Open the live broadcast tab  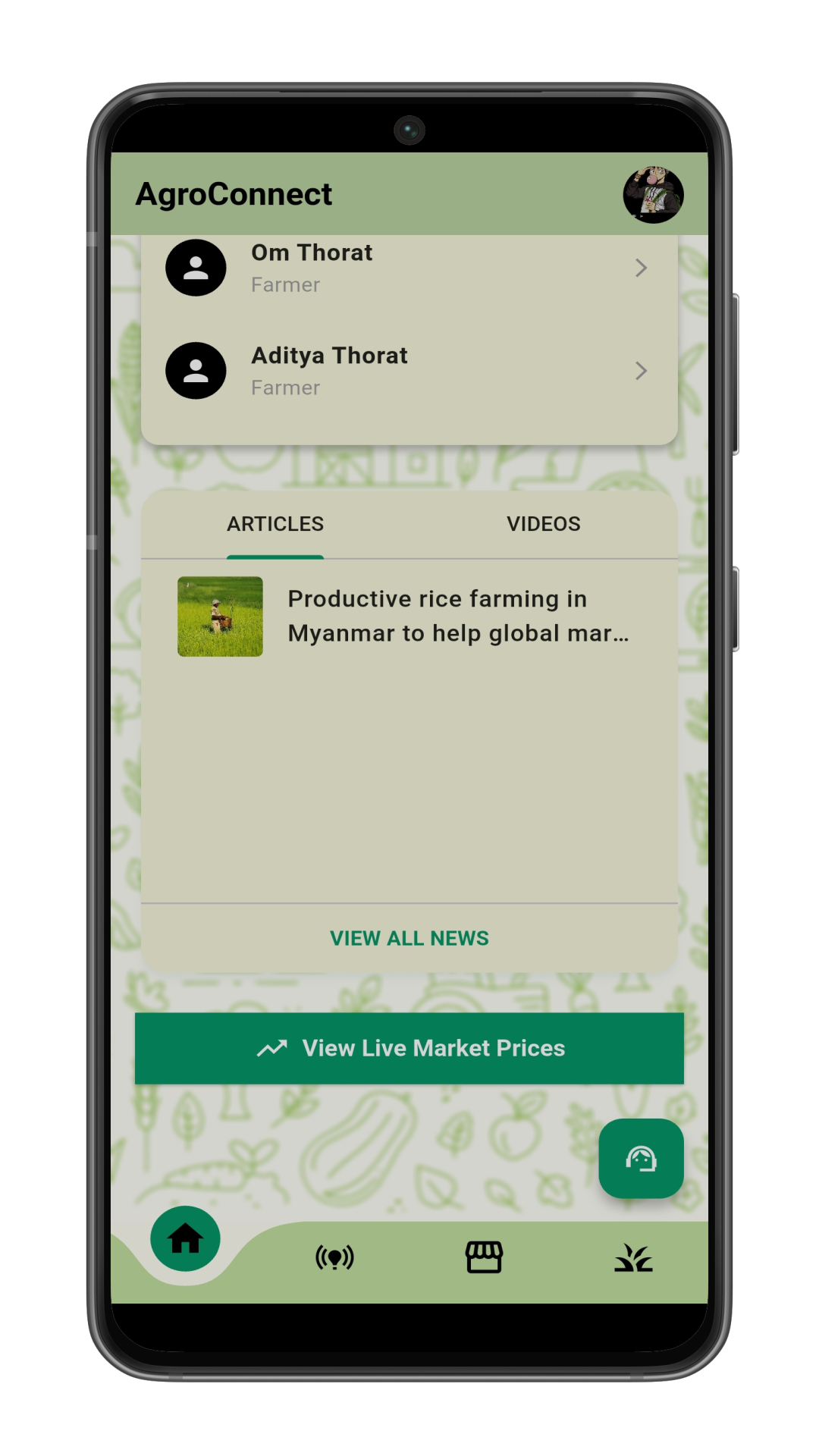[334, 1258]
